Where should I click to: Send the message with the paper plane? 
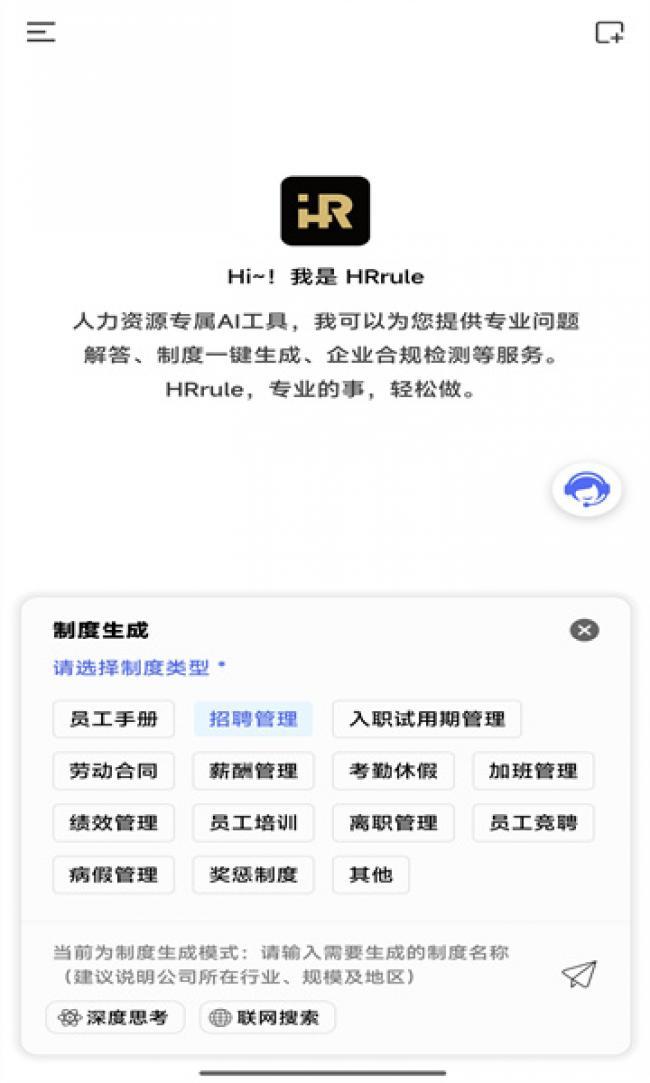tap(579, 974)
